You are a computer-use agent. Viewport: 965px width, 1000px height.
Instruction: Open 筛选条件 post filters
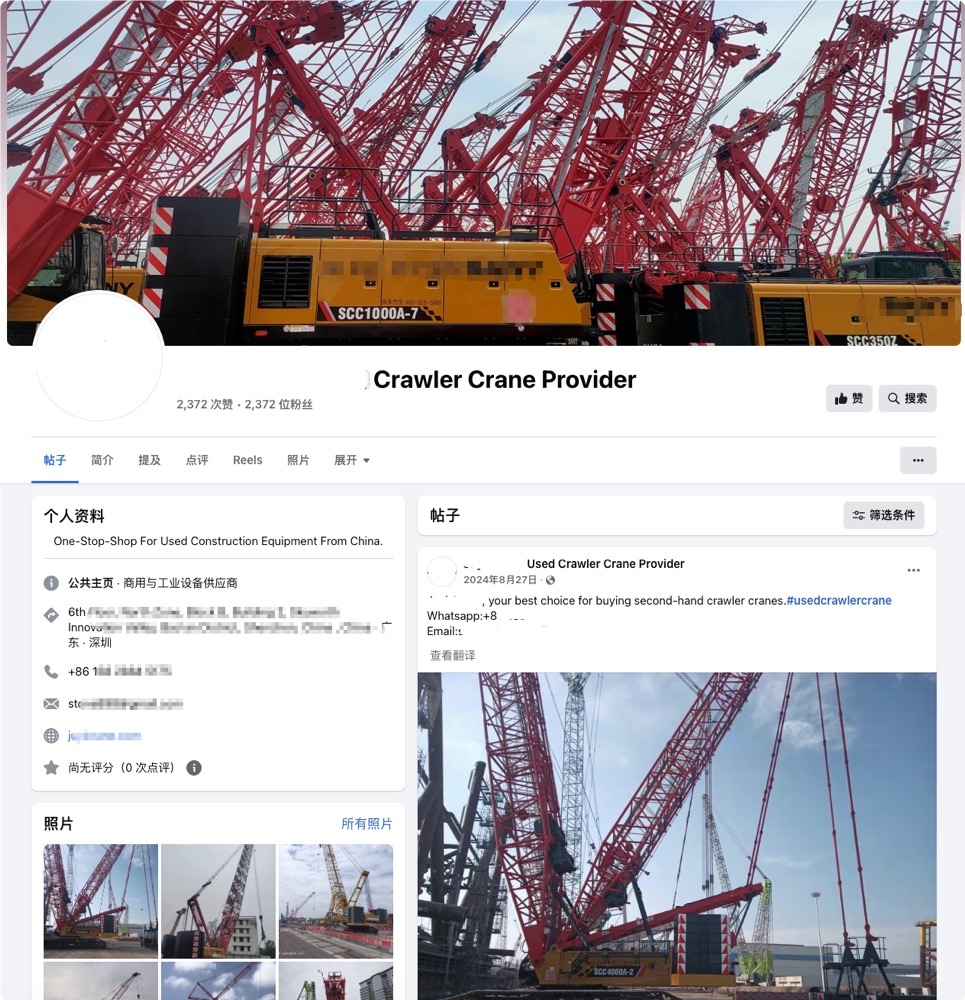point(883,515)
